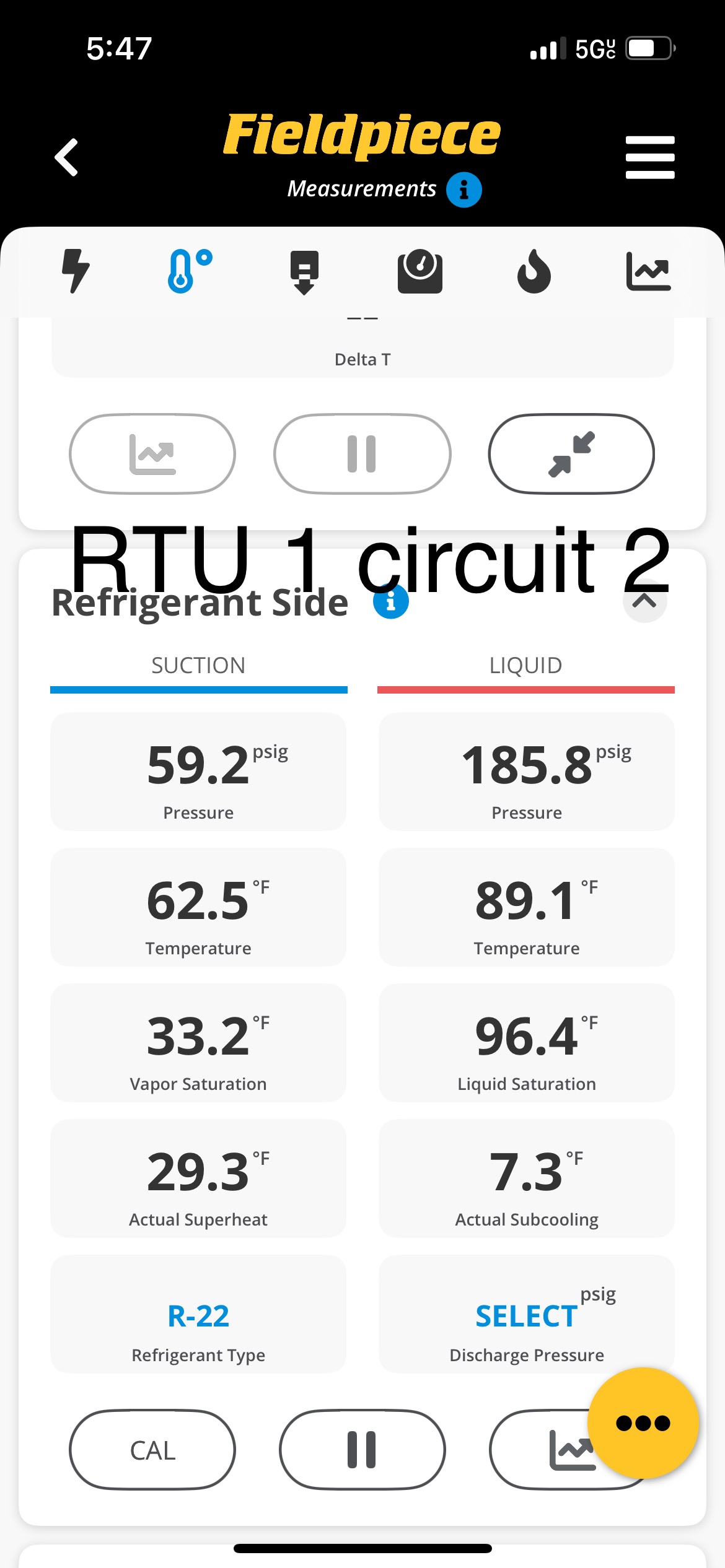Pause the Delta T readings

point(362,454)
